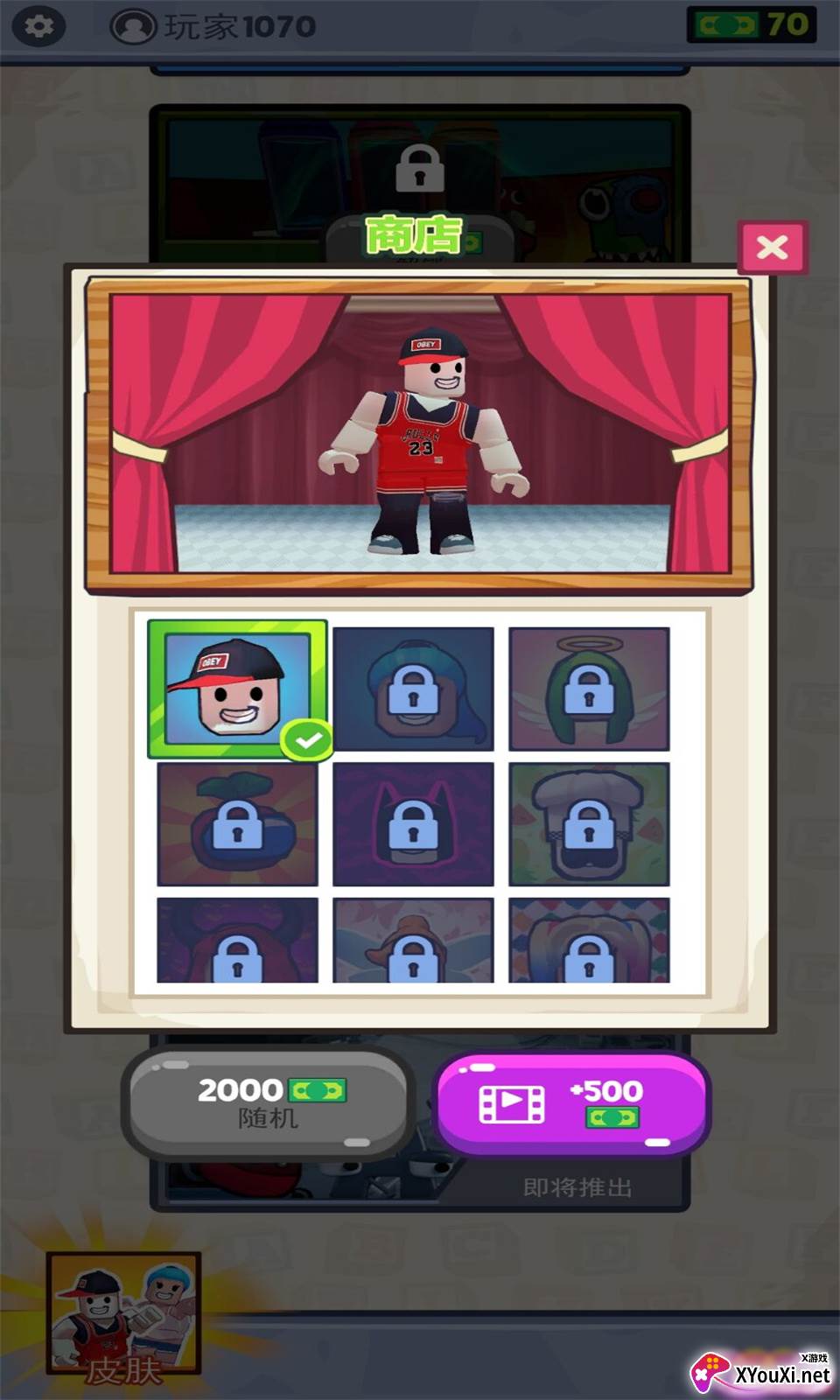The width and height of the screenshot is (840, 1400).
Task: Tap the locked pigtail clown skin
Action: pyautogui.click(x=589, y=941)
